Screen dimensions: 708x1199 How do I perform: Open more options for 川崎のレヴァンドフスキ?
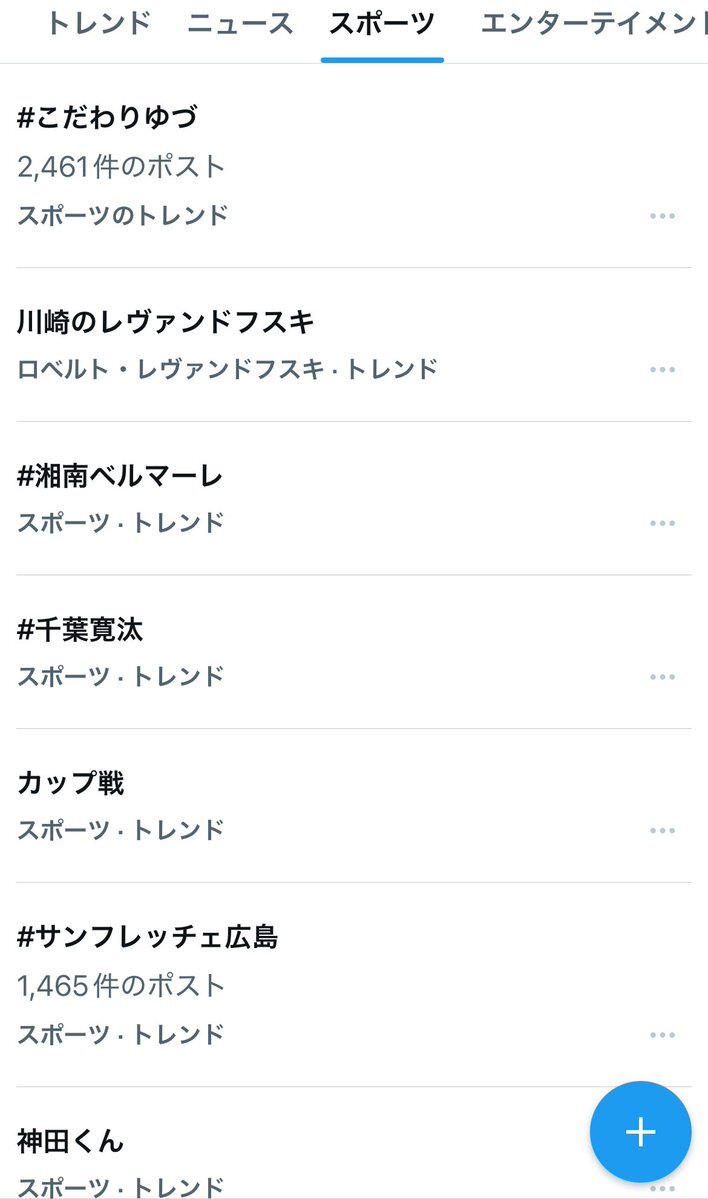pyautogui.click(x=662, y=369)
